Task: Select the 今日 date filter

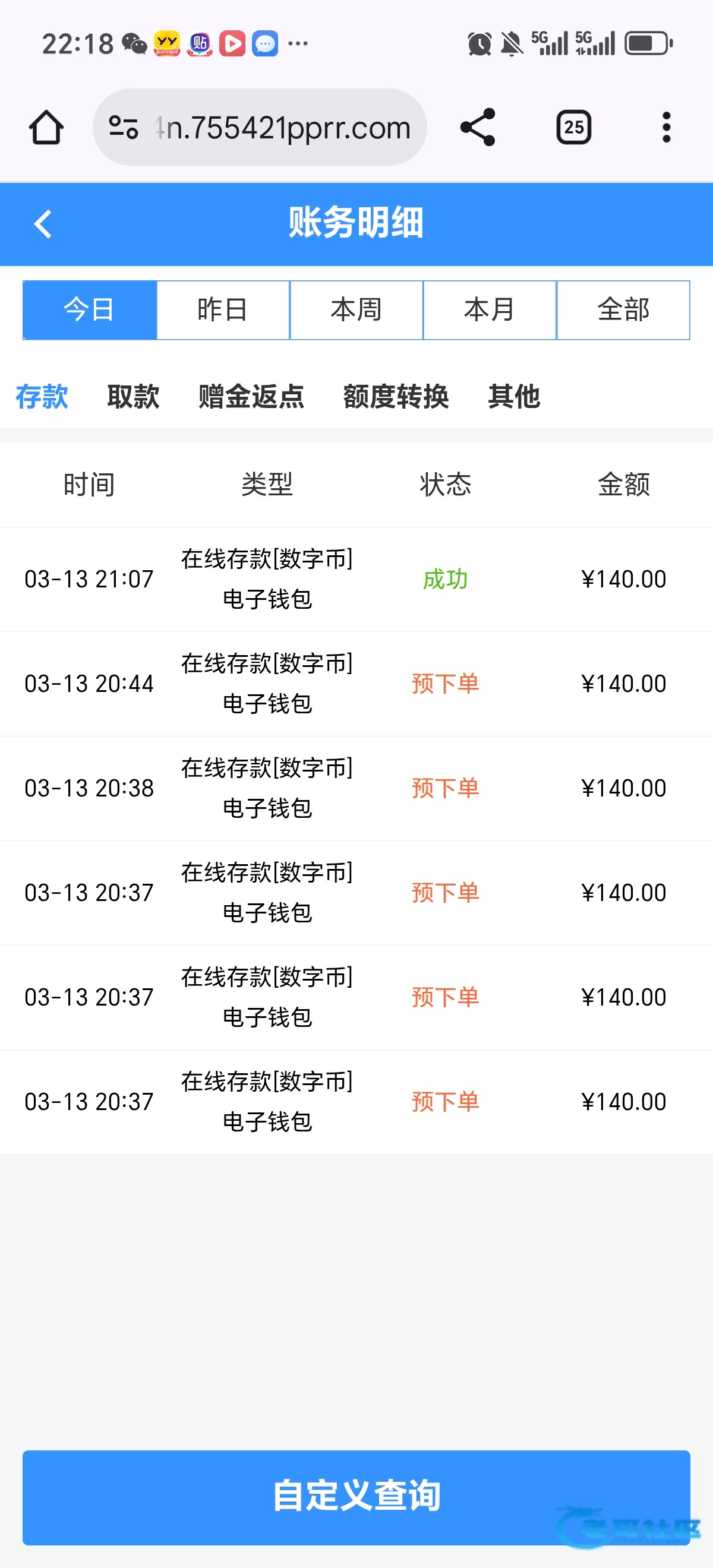Action: pos(90,310)
